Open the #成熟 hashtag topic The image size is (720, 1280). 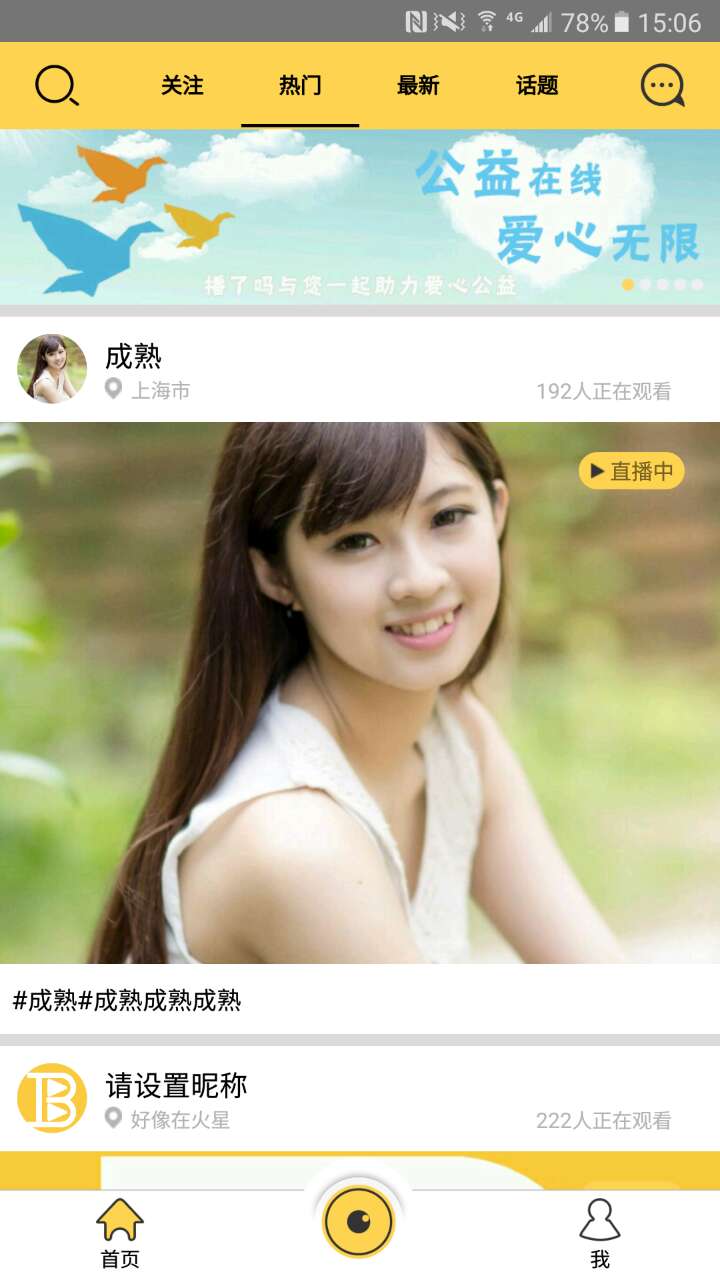45,1001
